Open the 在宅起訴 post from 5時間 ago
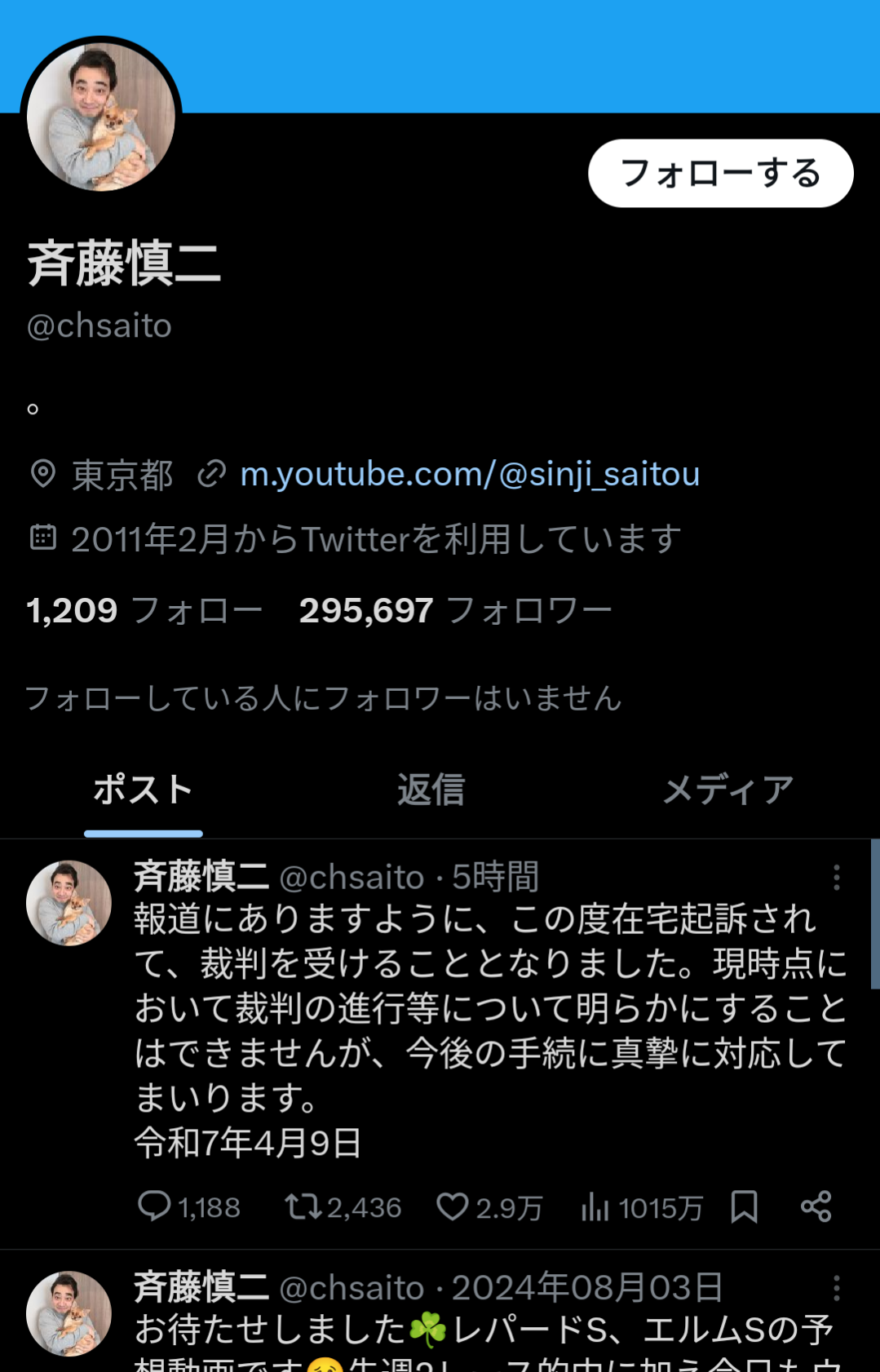 (489, 1008)
